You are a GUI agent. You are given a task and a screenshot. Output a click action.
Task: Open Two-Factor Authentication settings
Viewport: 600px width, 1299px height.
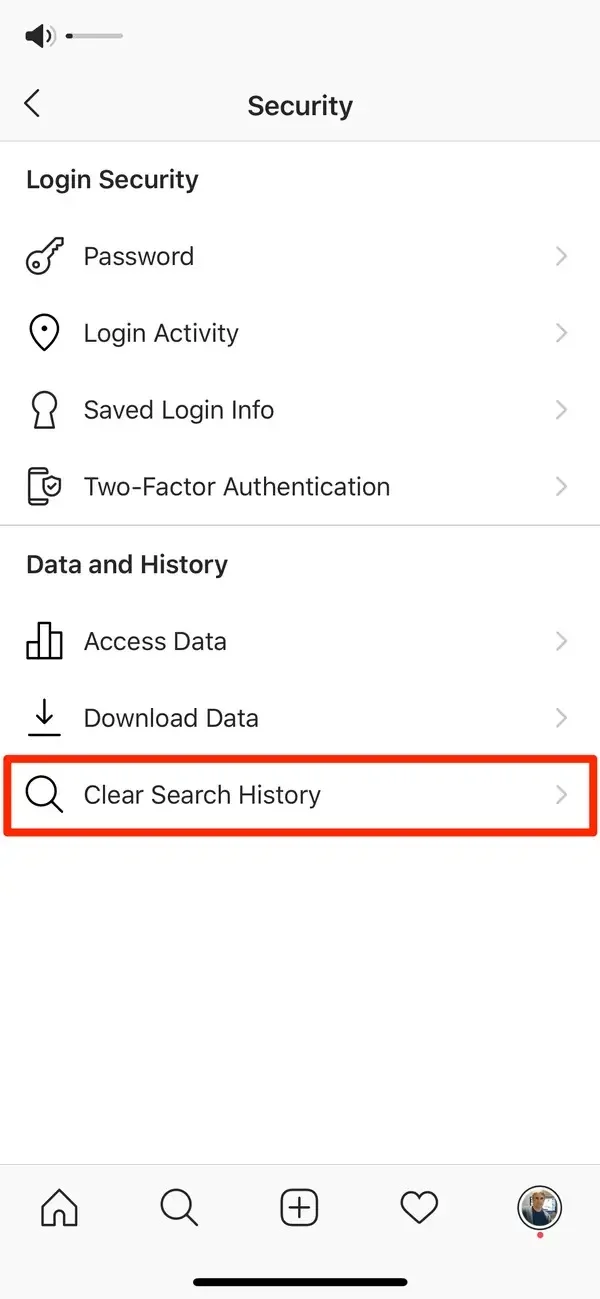pos(298,488)
